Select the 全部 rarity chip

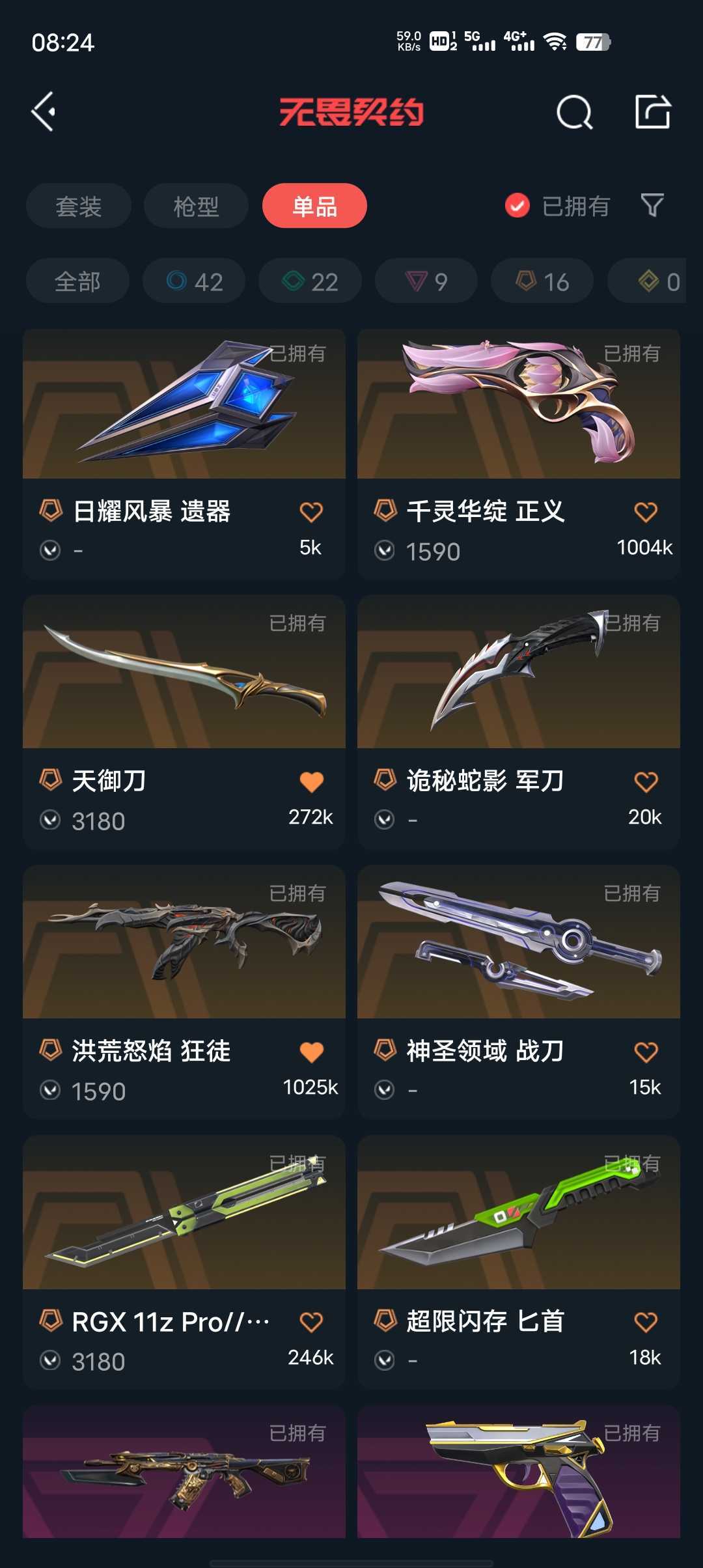point(77,281)
